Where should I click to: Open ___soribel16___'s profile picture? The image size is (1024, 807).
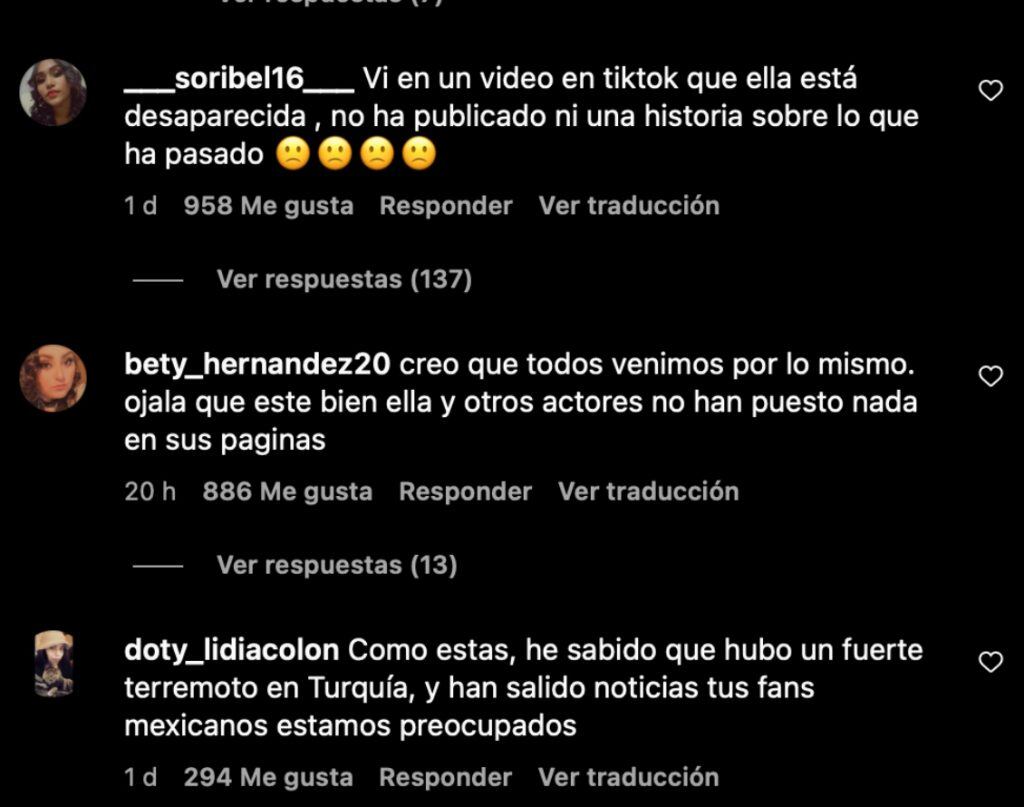pyautogui.click(x=53, y=92)
